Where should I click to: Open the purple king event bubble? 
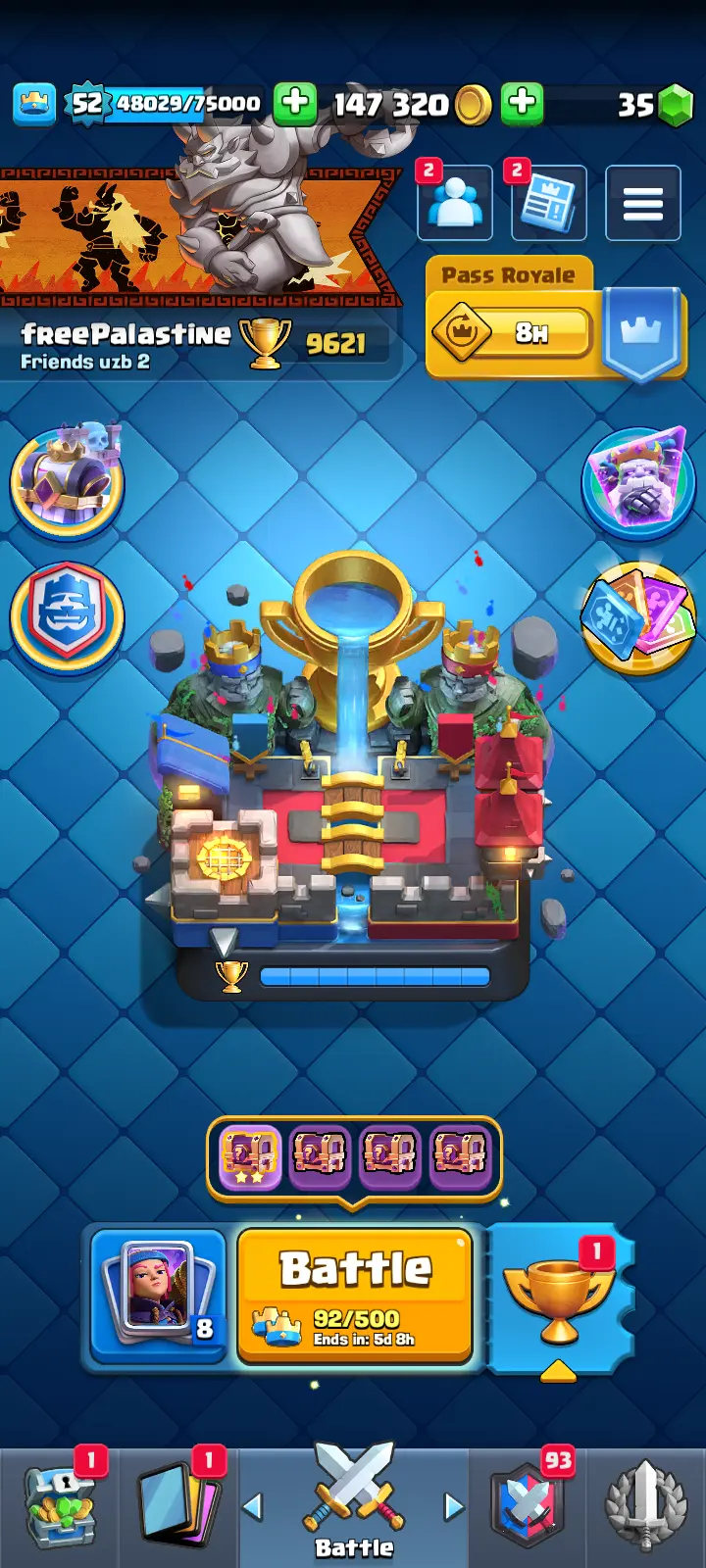click(x=67, y=480)
